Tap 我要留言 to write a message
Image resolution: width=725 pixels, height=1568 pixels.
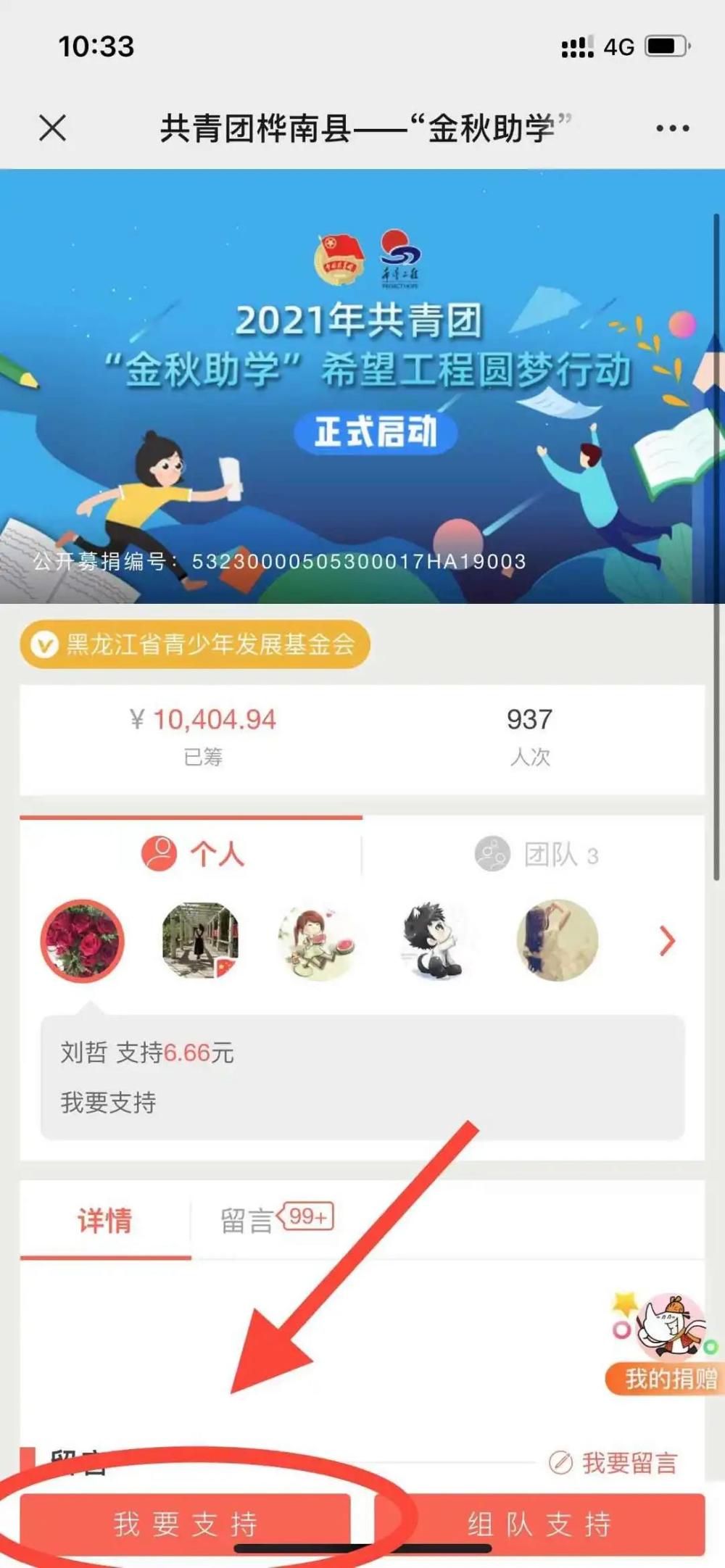pyautogui.click(x=613, y=1463)
